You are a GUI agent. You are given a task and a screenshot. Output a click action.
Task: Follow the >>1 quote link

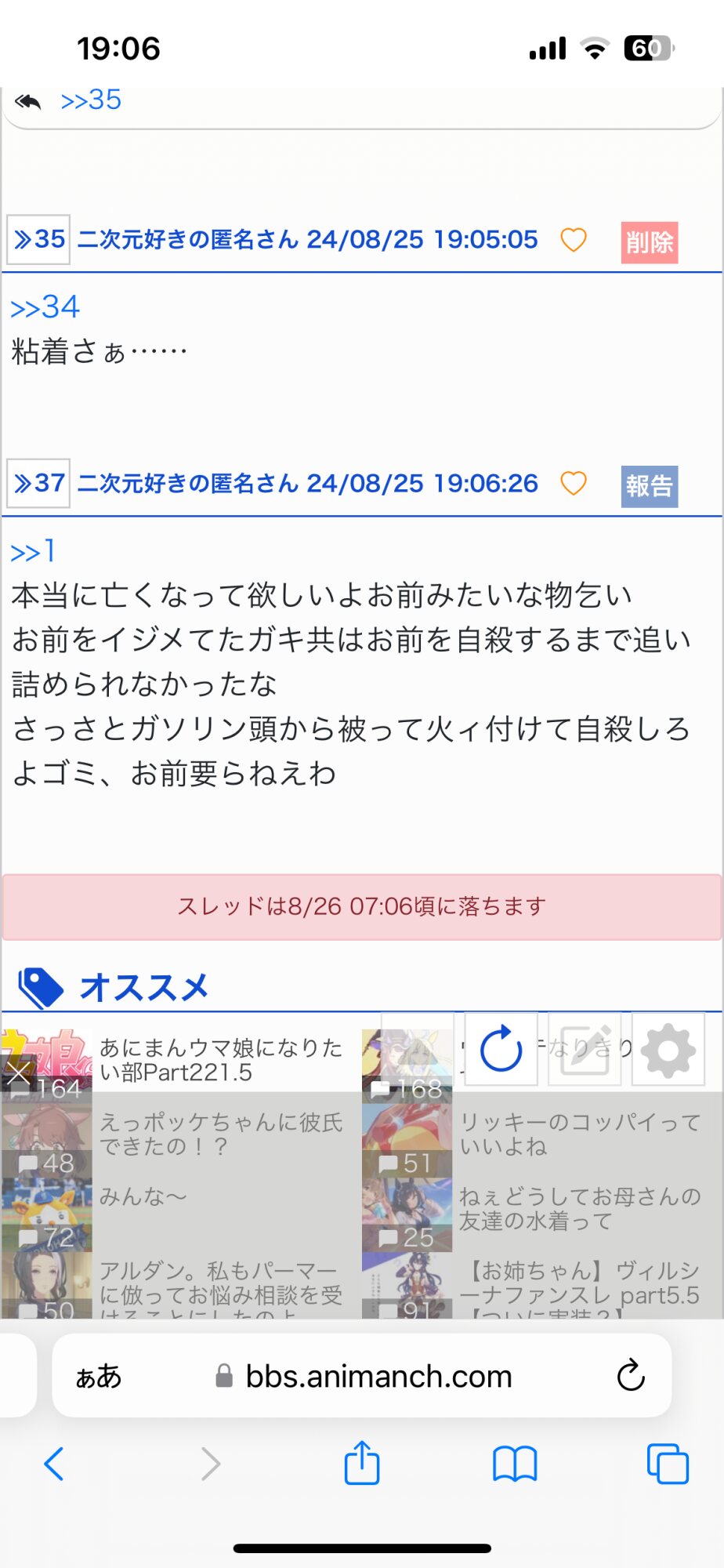[x=33, y=551]
